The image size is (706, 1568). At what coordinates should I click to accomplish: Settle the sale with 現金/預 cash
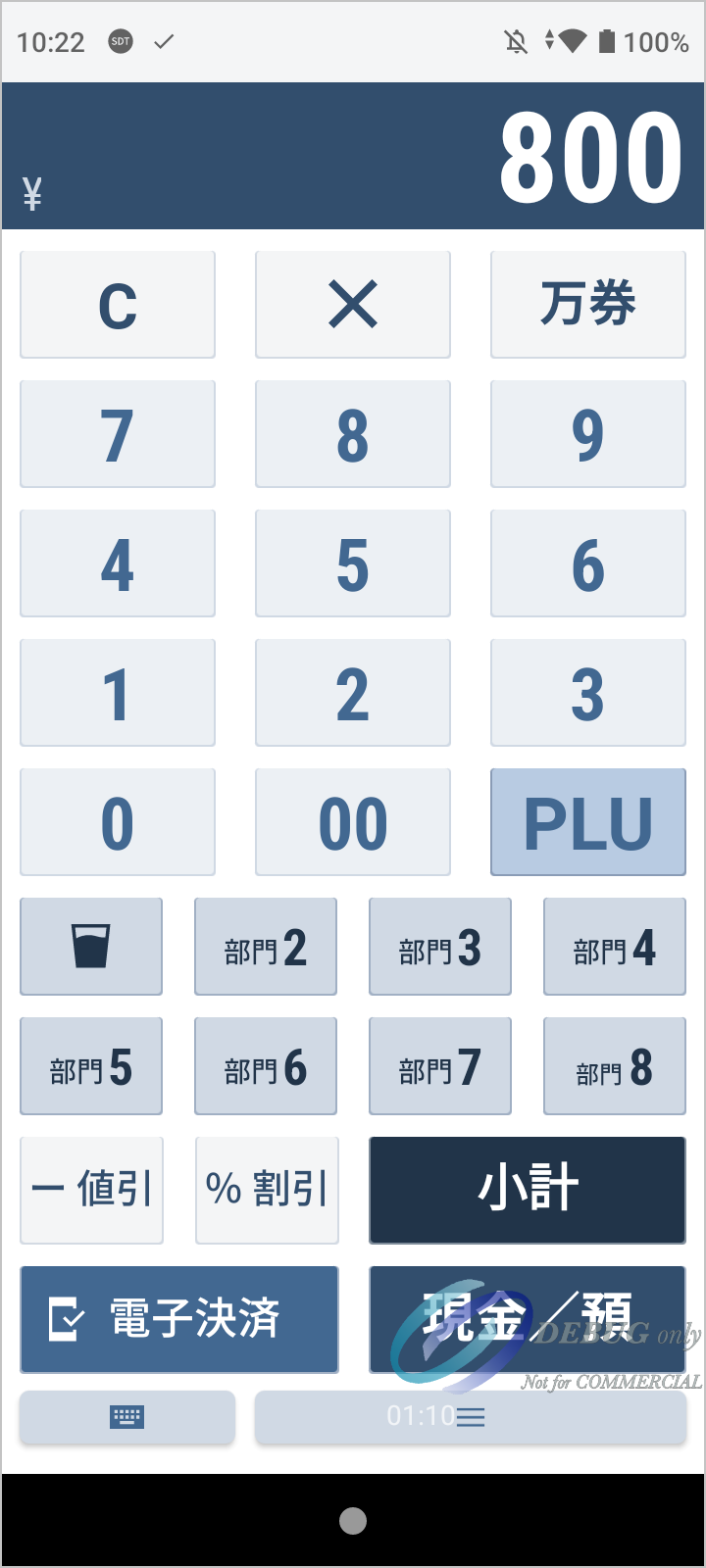point(528,1319)
